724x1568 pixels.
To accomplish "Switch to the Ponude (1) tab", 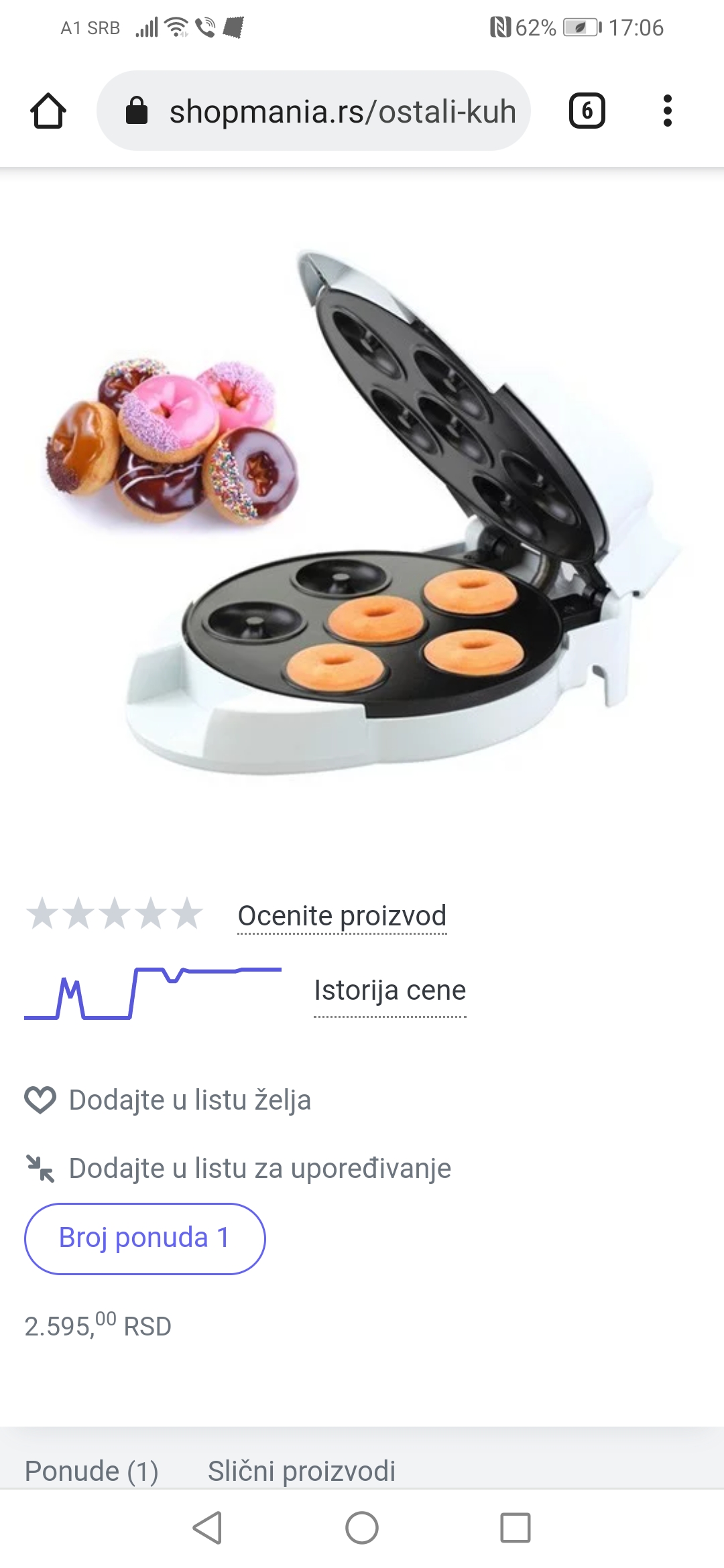I will point(92,1471).
